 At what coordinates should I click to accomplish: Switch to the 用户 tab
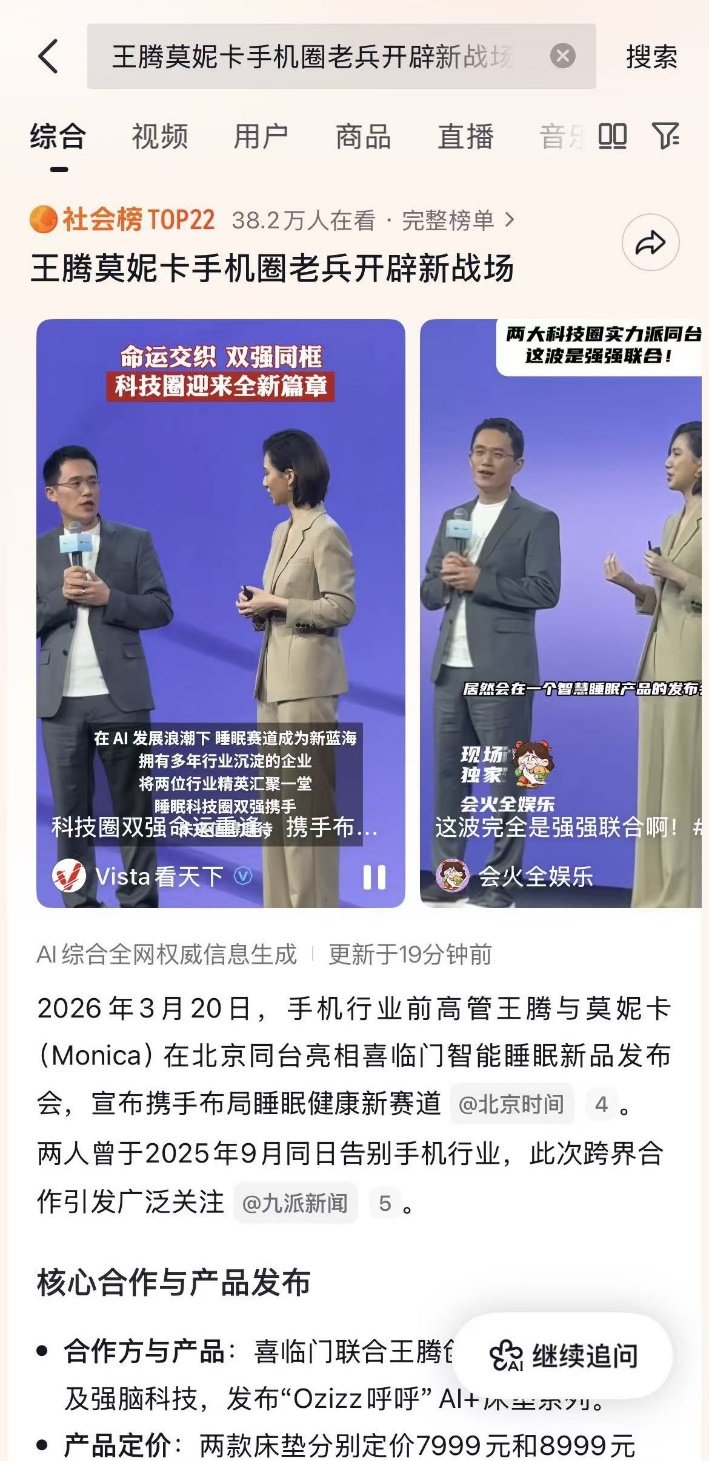tap(261, 137)
